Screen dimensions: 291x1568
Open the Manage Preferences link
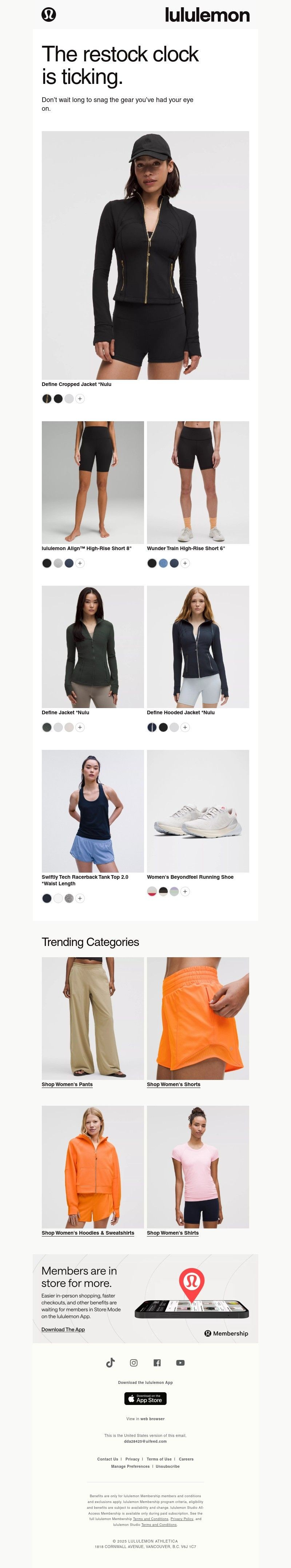tap(130, 1466)
